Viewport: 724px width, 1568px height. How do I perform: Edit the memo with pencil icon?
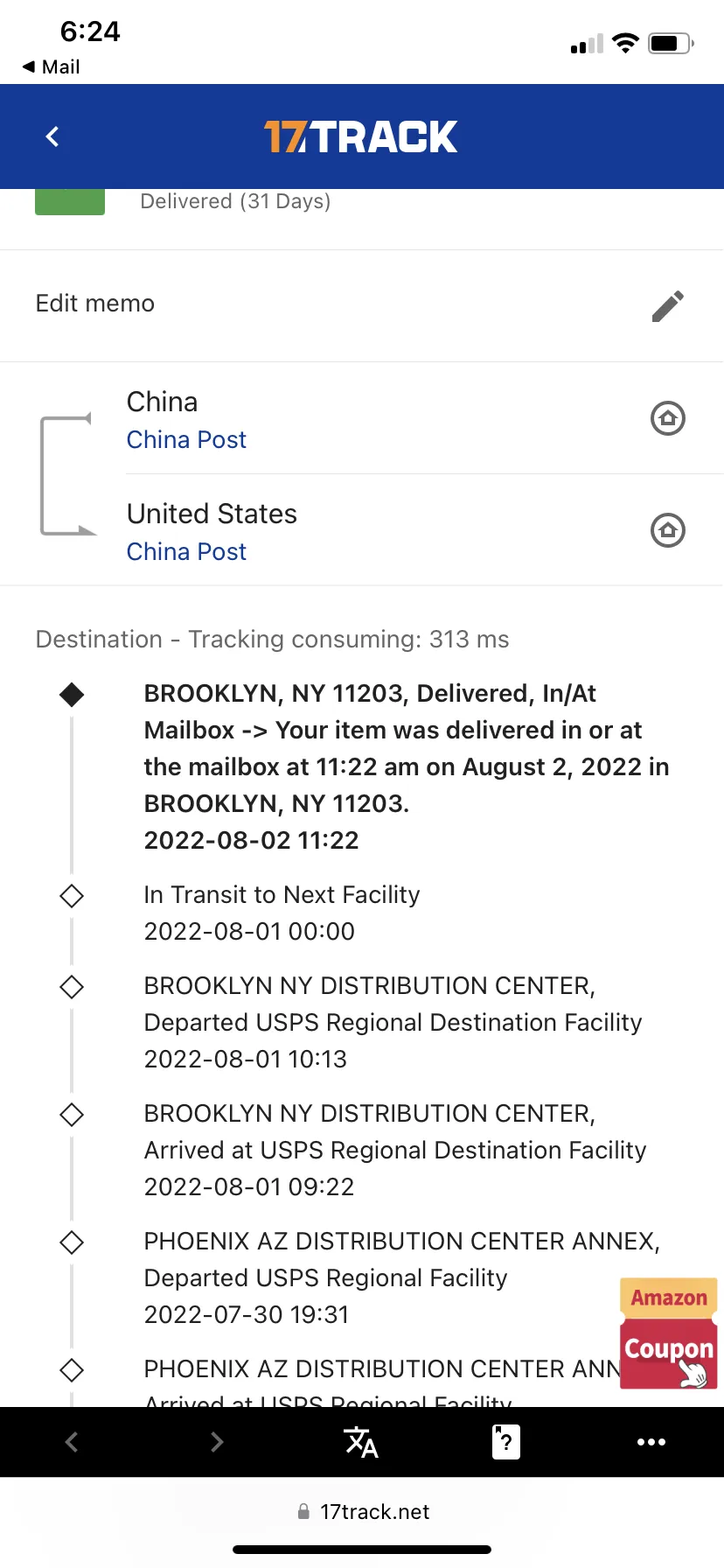(668, 306)
